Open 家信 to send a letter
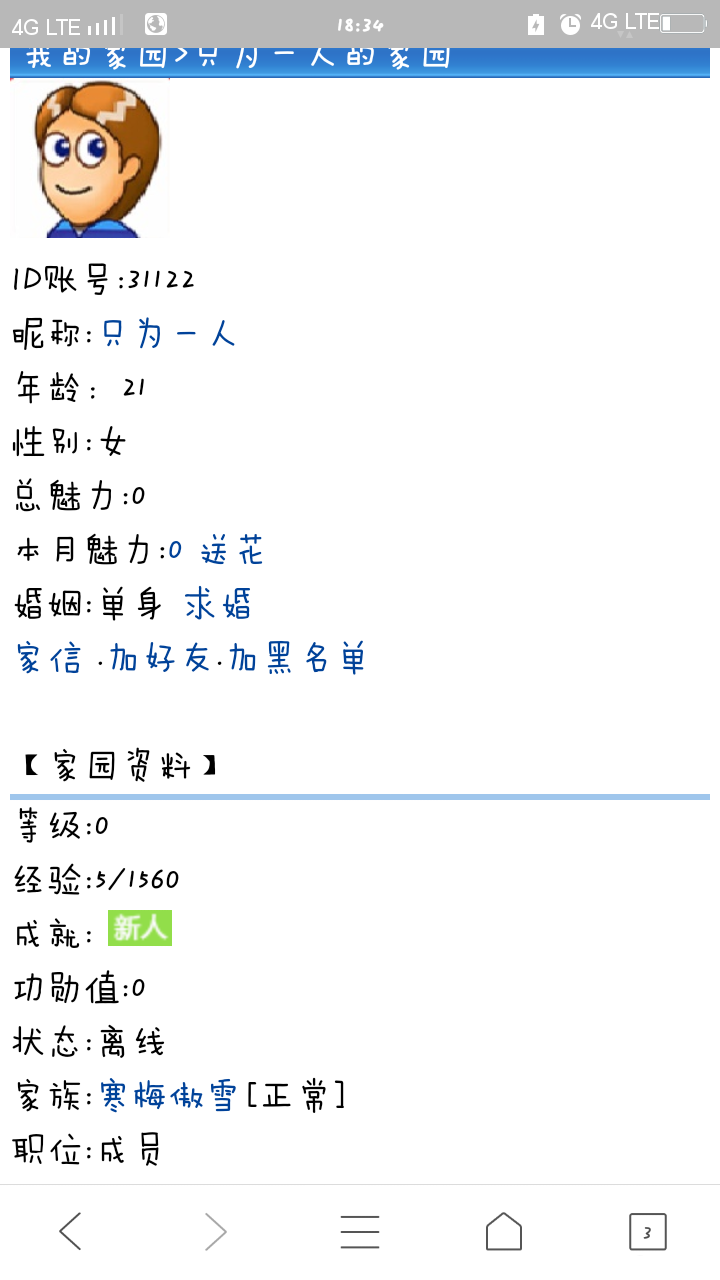The height and width of the screenshot is (1280, 720). point(48,659)
